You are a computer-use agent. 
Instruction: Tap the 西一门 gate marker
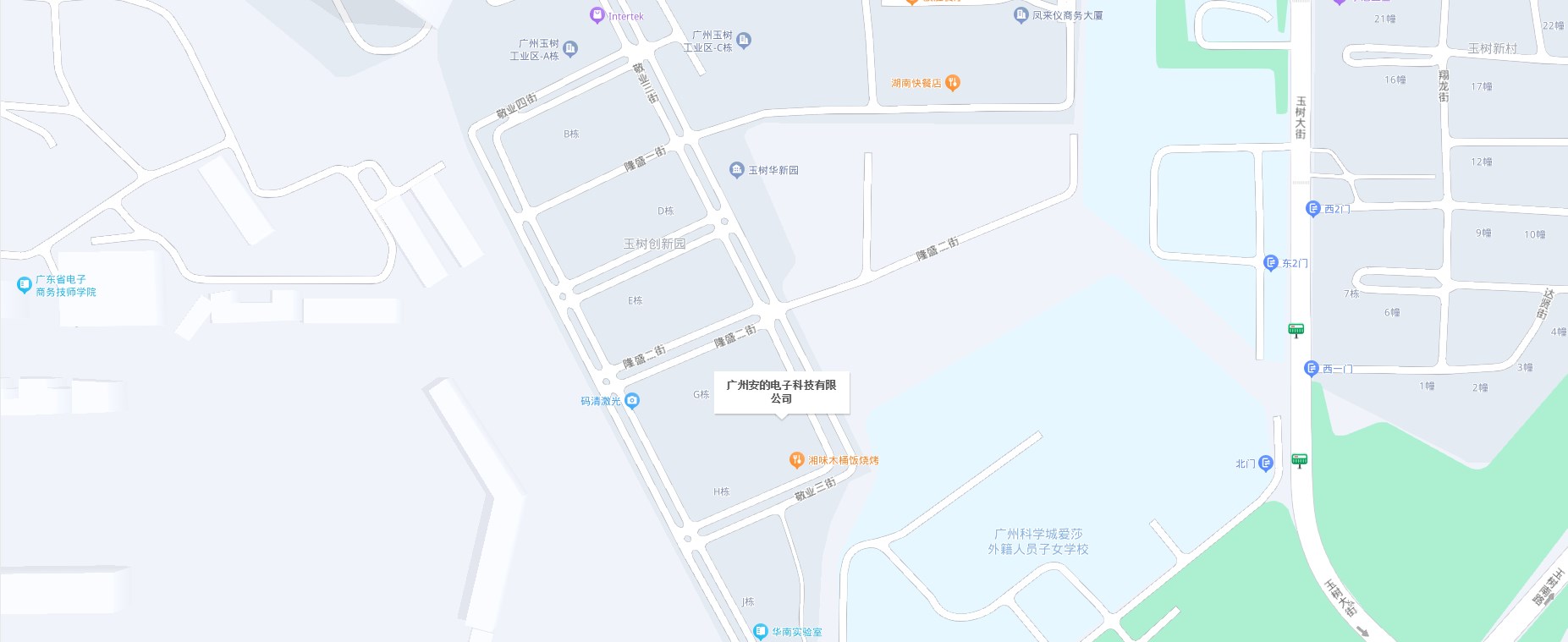(1311, 368)
